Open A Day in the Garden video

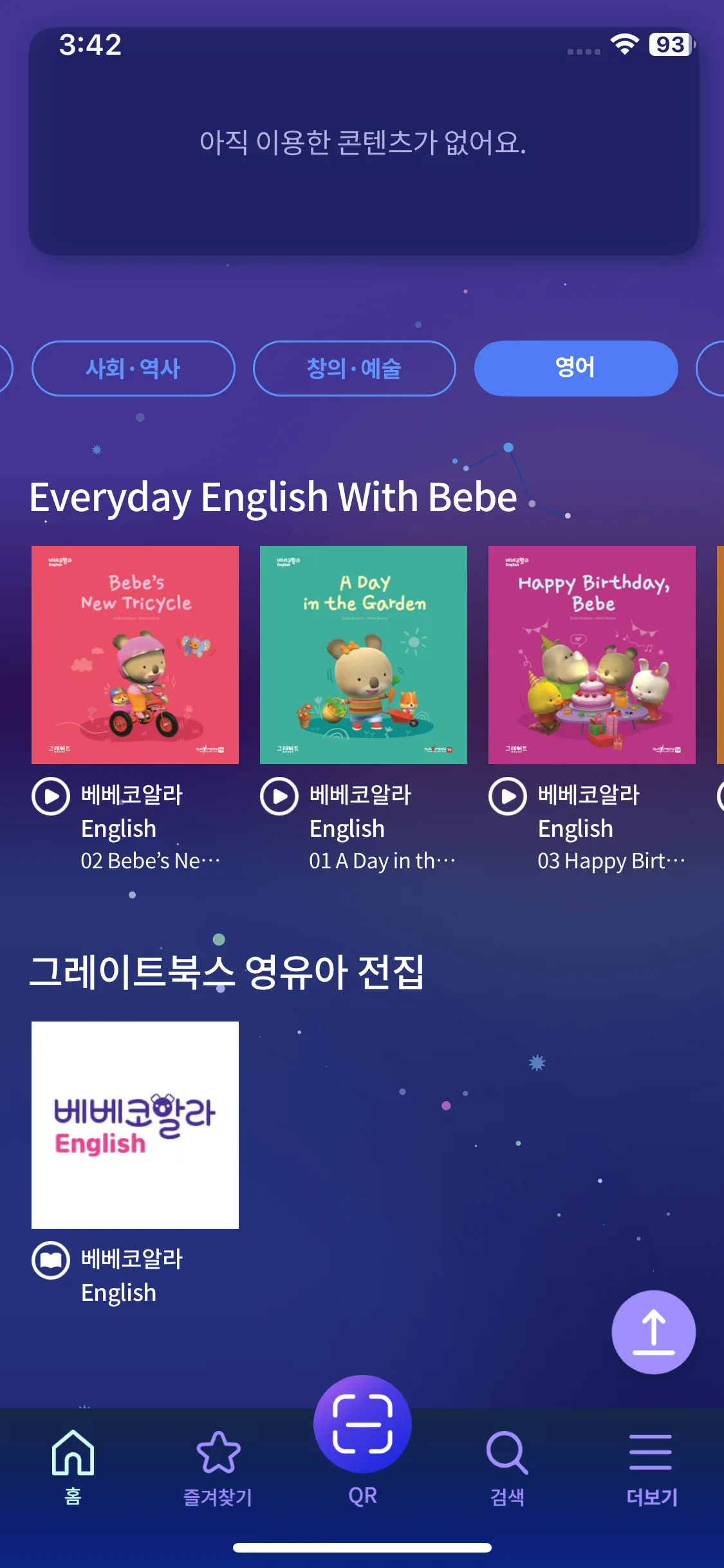(363, 655)
